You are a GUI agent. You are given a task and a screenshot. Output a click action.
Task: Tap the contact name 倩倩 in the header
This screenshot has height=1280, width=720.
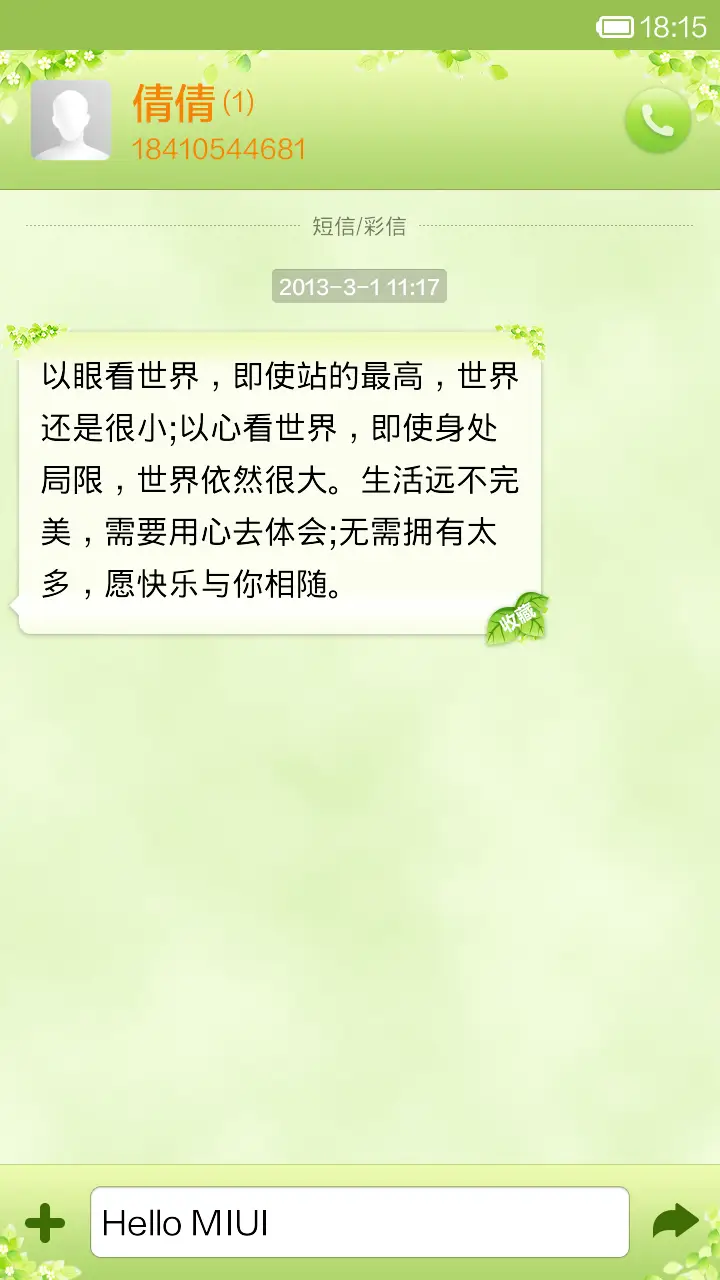coord(172,105)
